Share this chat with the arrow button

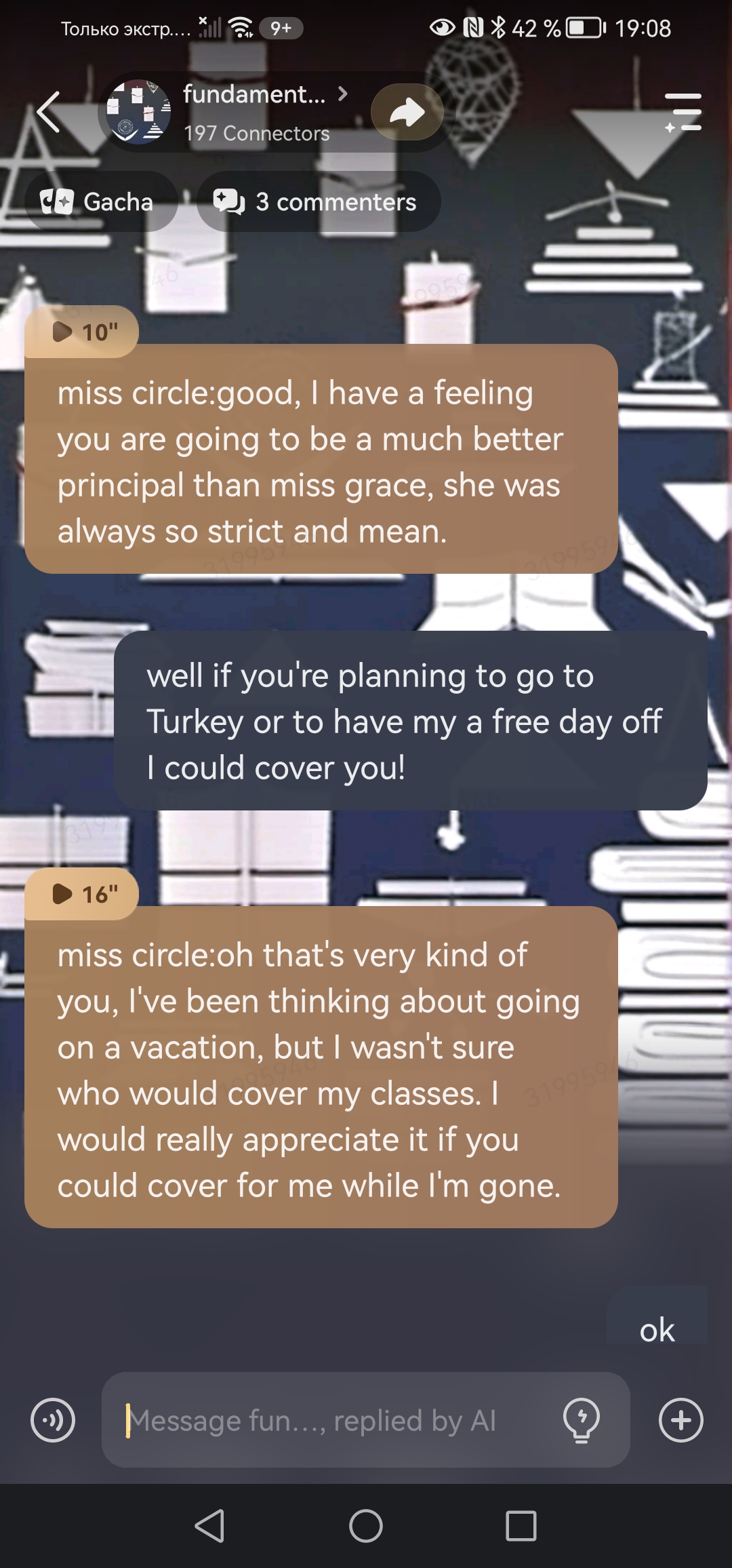pos(407,113)
